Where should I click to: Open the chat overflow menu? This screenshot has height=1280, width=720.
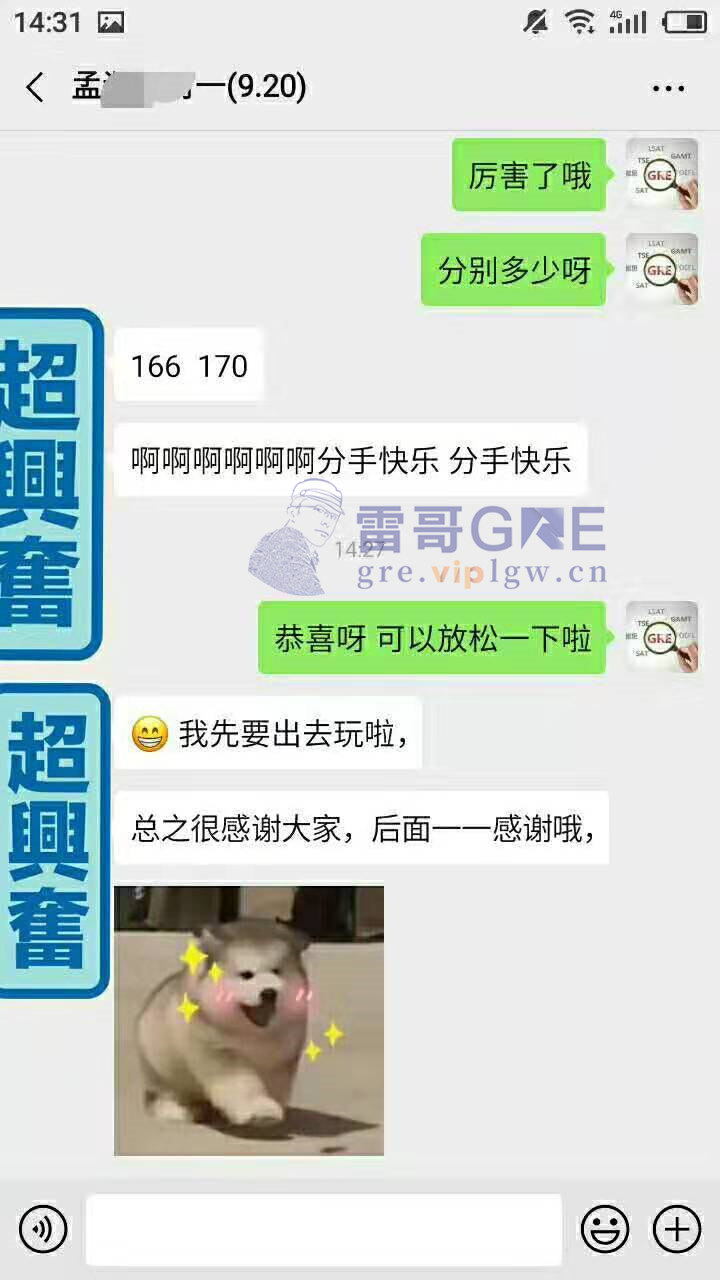(x=668, y=88)
